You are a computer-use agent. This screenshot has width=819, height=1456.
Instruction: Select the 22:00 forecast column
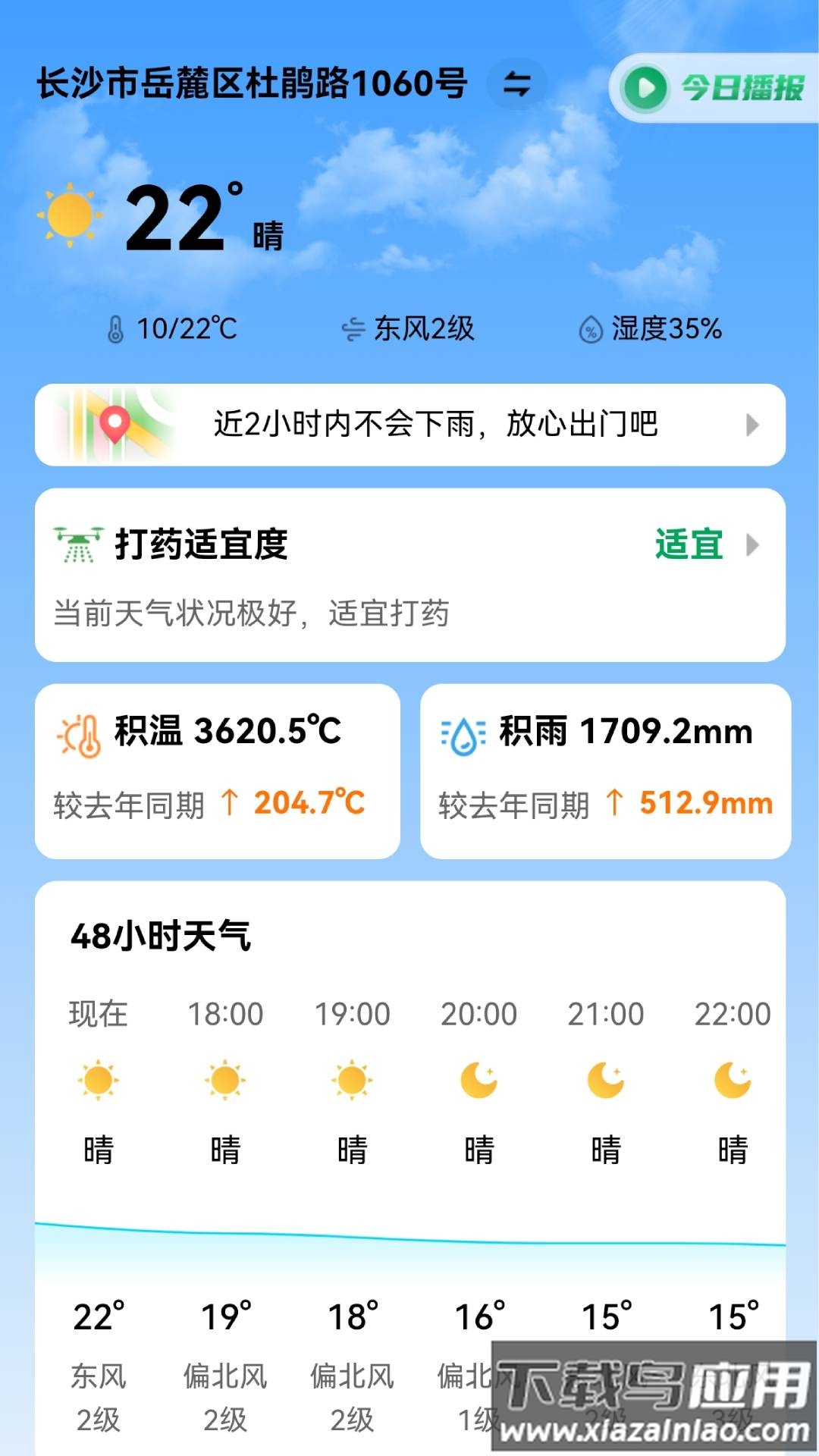734,1083
